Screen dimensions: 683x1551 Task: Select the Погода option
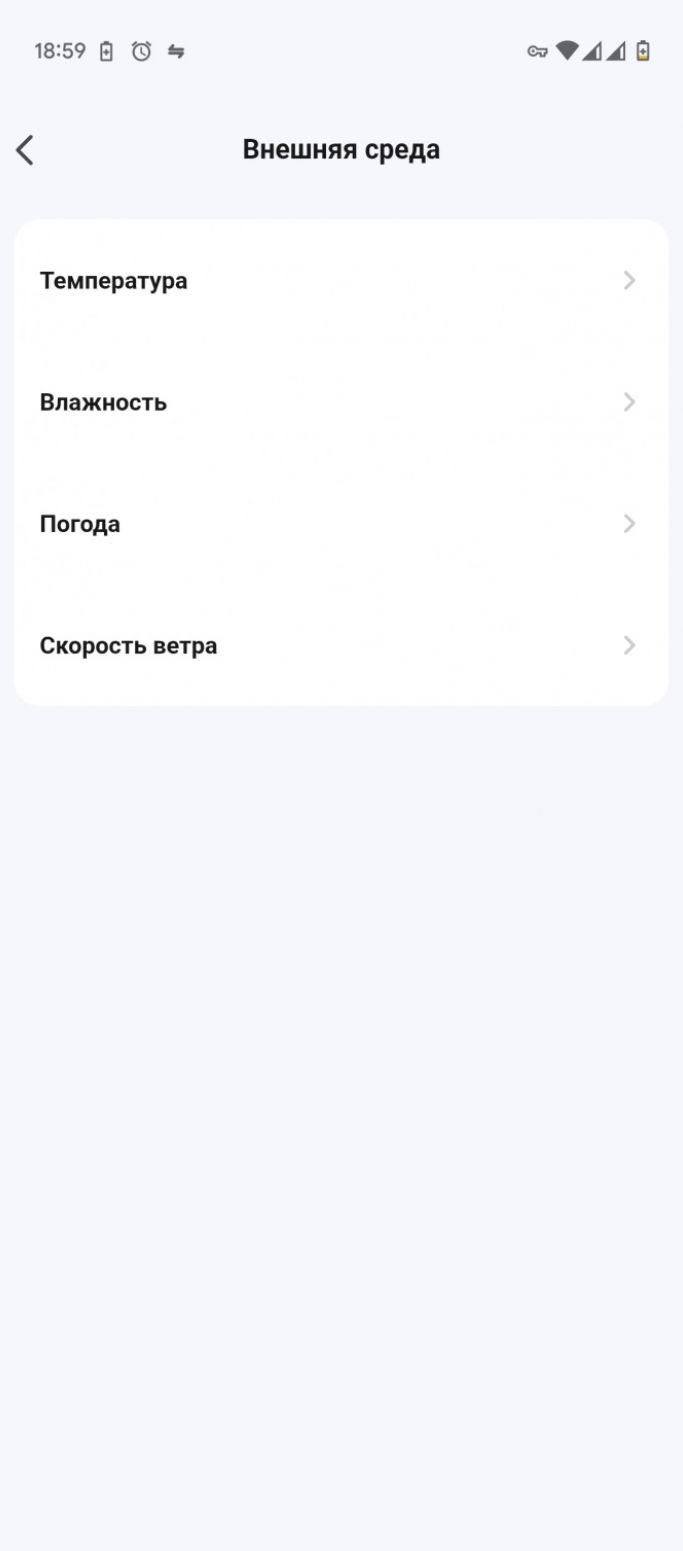click(340, 524)
